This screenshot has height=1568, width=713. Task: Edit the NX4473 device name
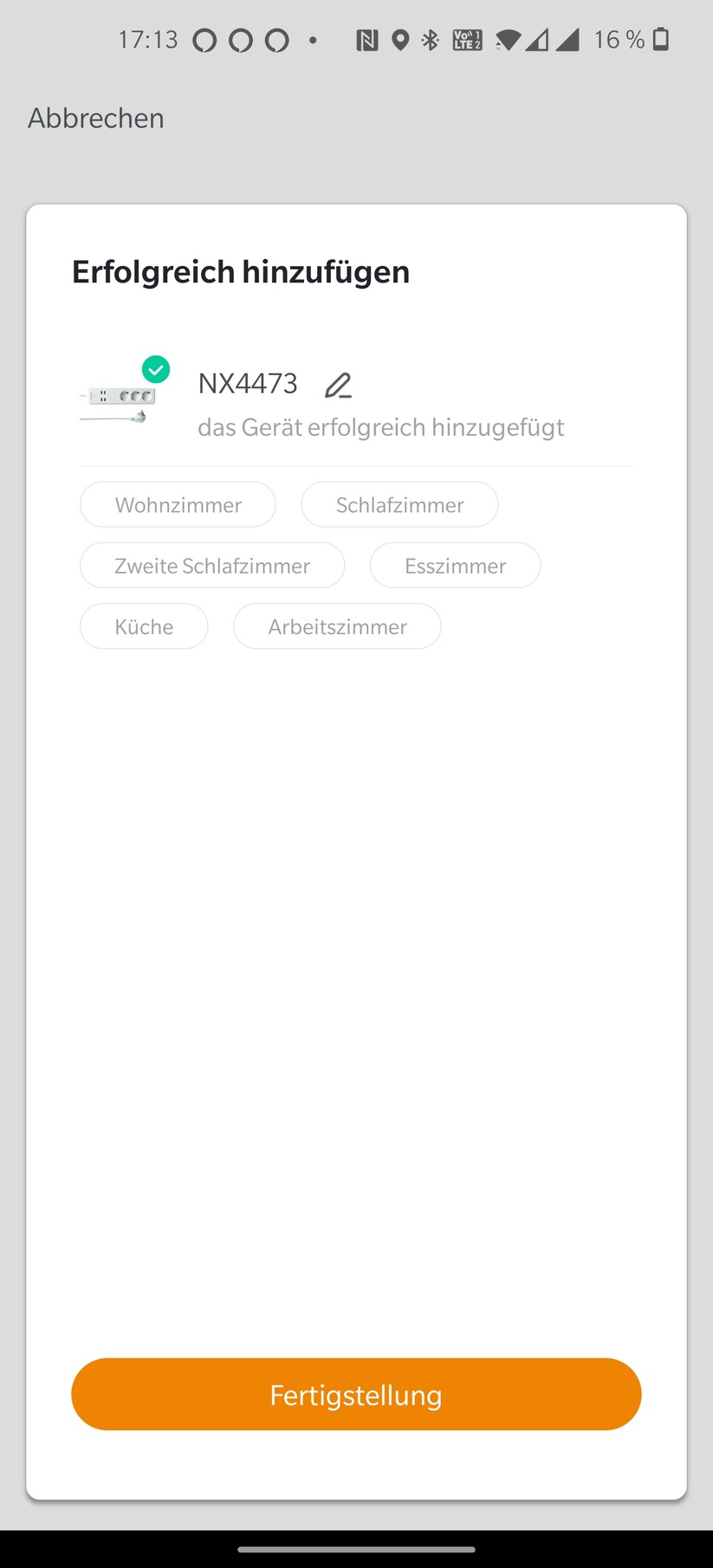(338, 385)
